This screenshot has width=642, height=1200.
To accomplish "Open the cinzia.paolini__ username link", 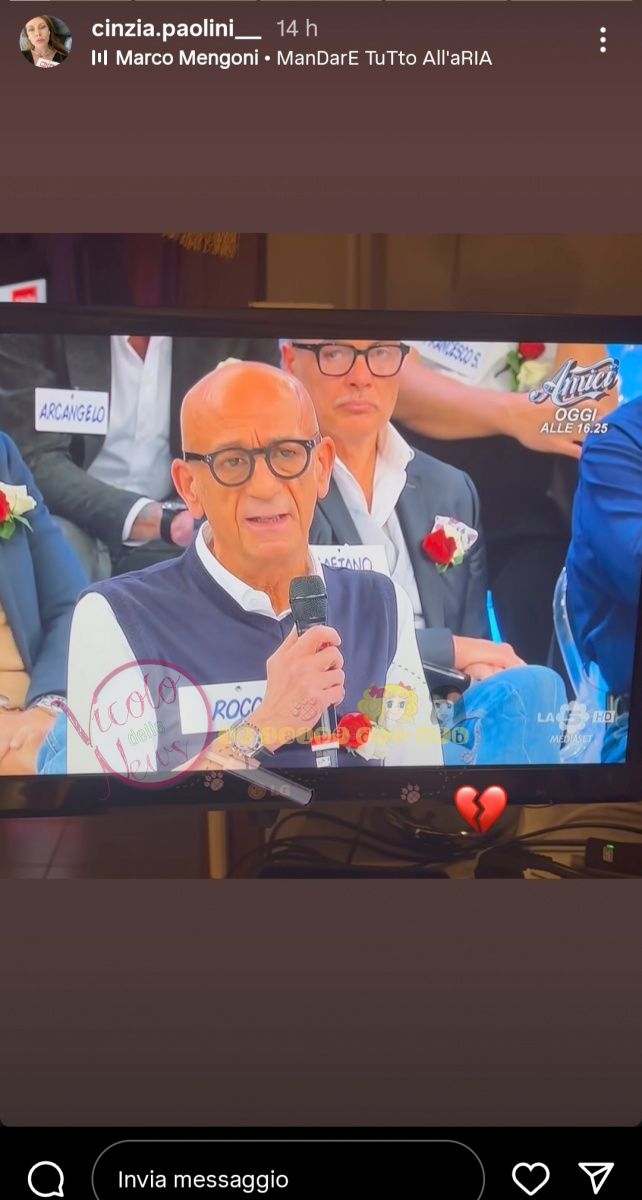I will pos(177,28).
